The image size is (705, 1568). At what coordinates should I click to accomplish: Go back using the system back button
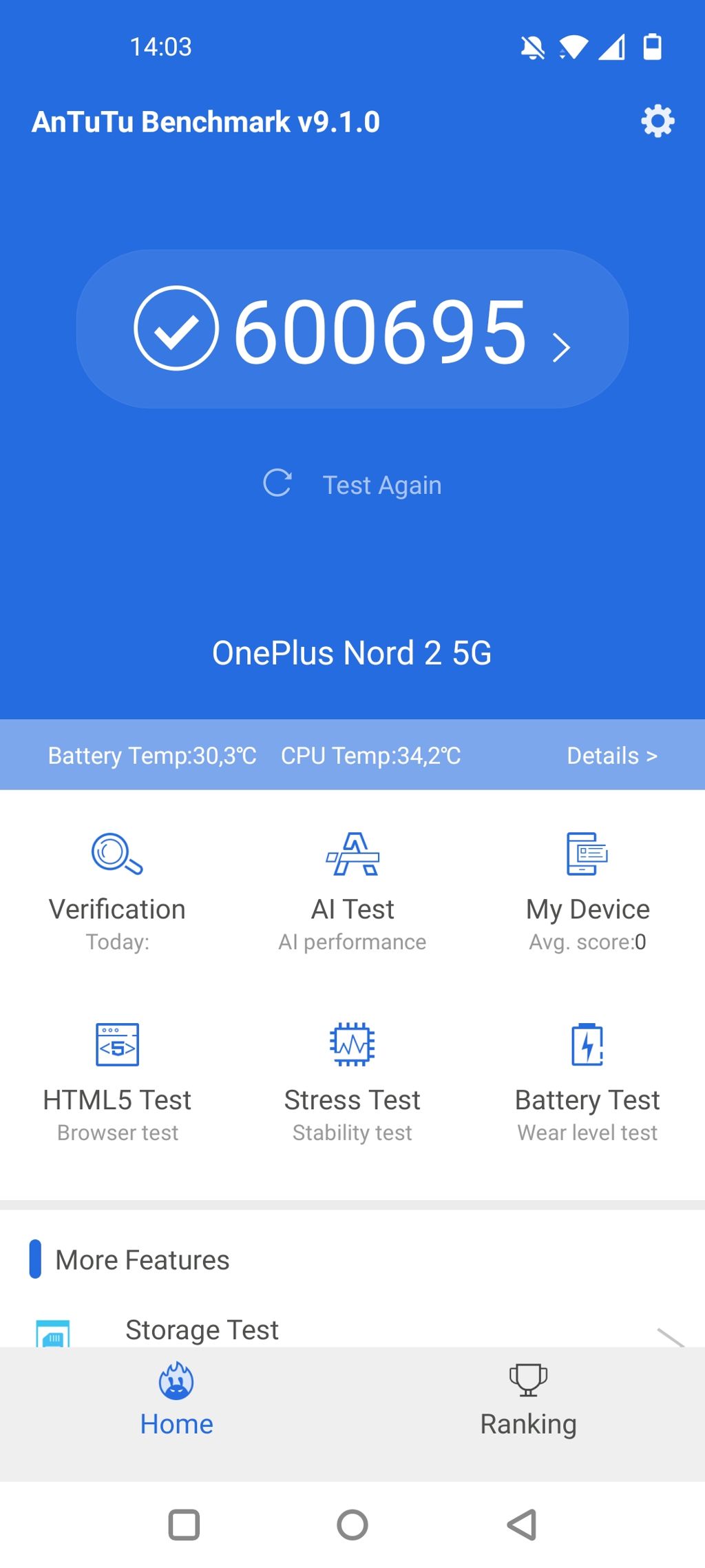(522, 1525)
